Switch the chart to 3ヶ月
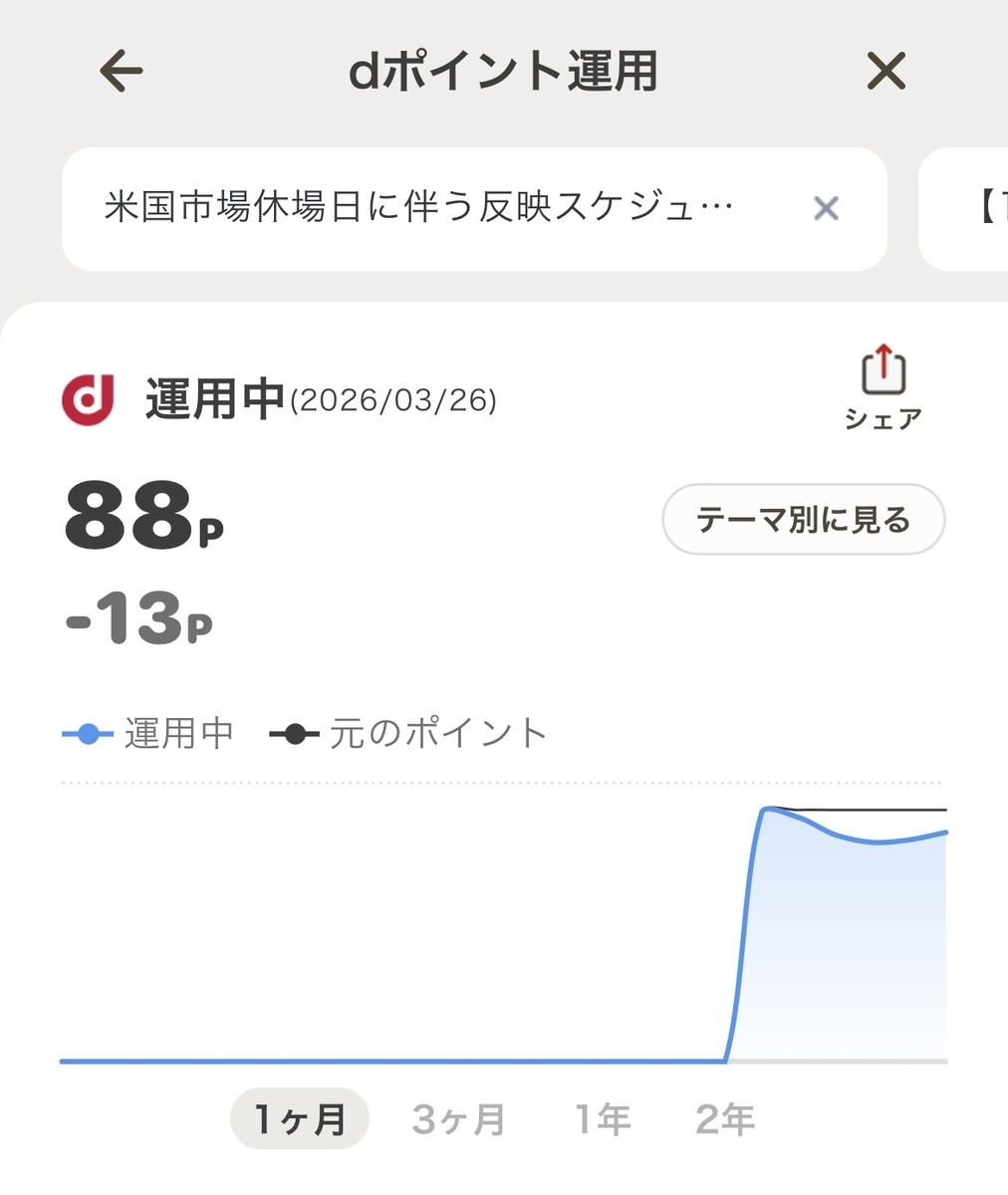The image size is (1008, 1195). [459, 1119]
